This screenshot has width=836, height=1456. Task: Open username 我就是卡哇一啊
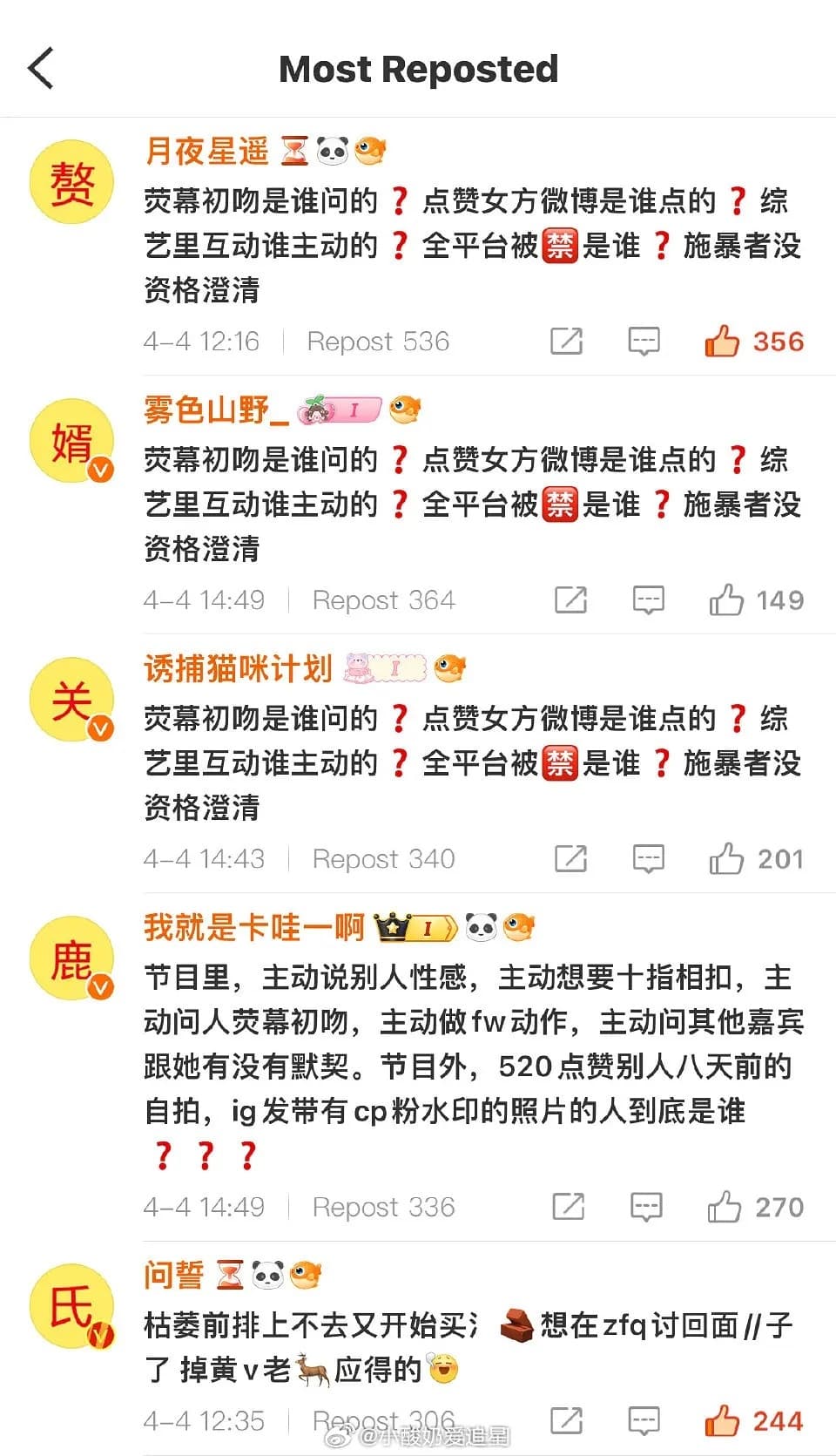tap(254, 927)
